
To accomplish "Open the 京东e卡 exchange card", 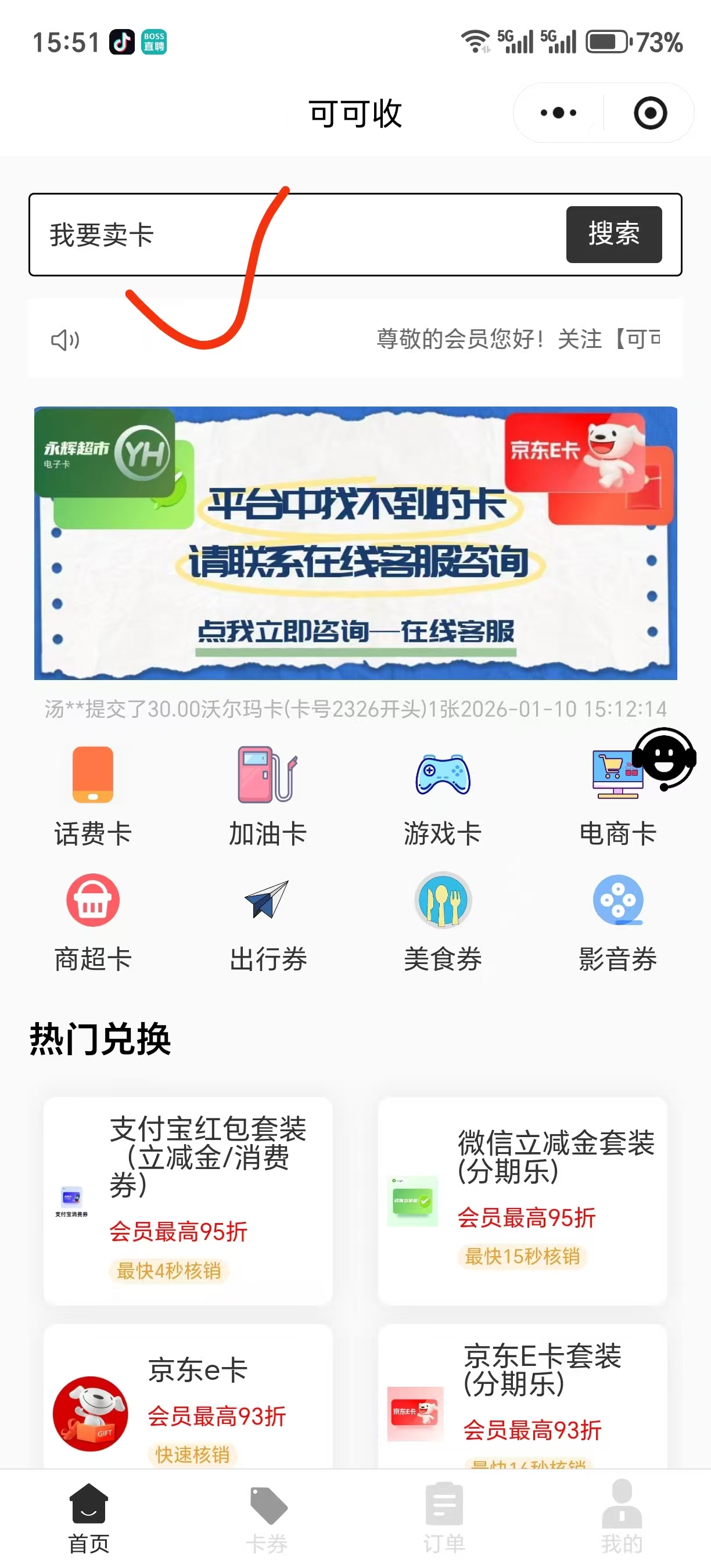I will point(188,1400).
